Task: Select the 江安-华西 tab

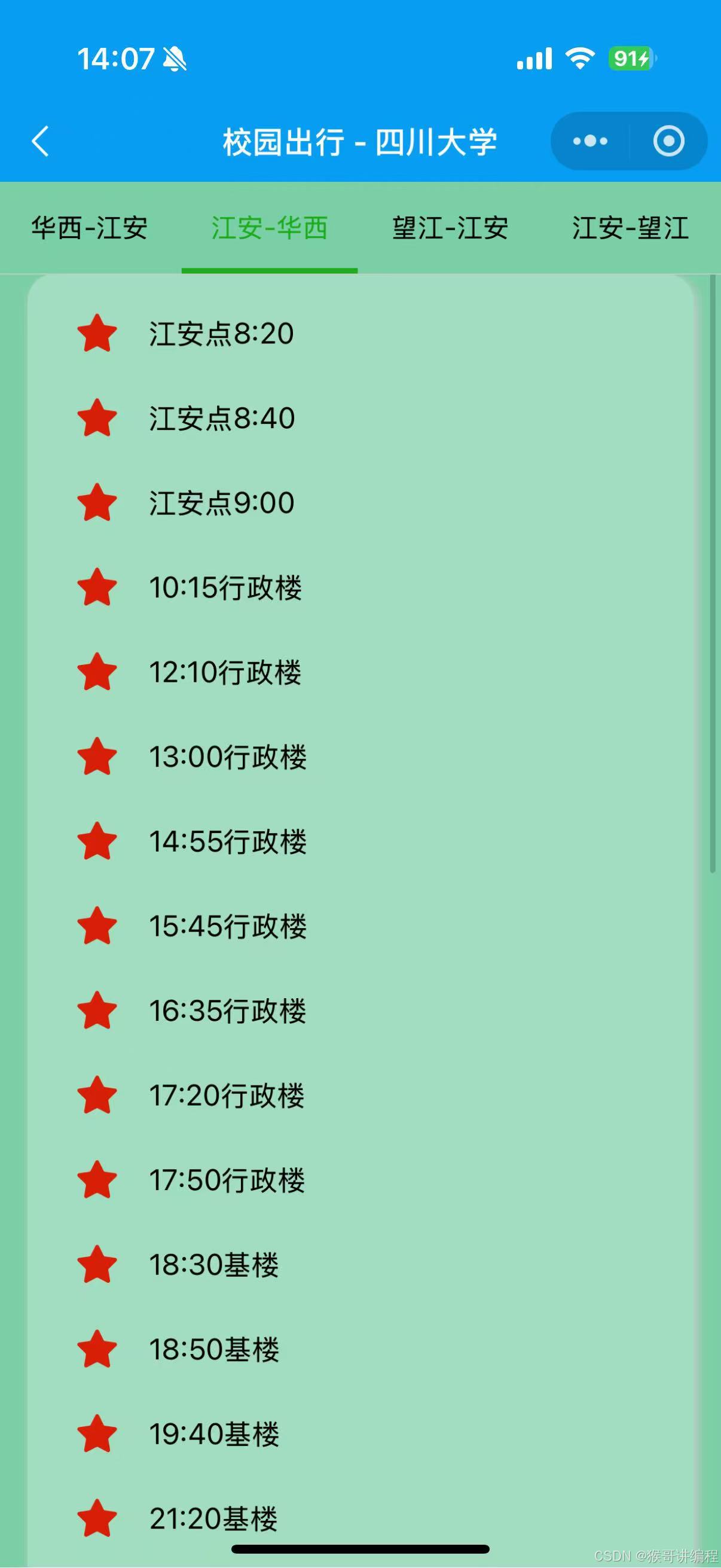Action: coord(269,228)
